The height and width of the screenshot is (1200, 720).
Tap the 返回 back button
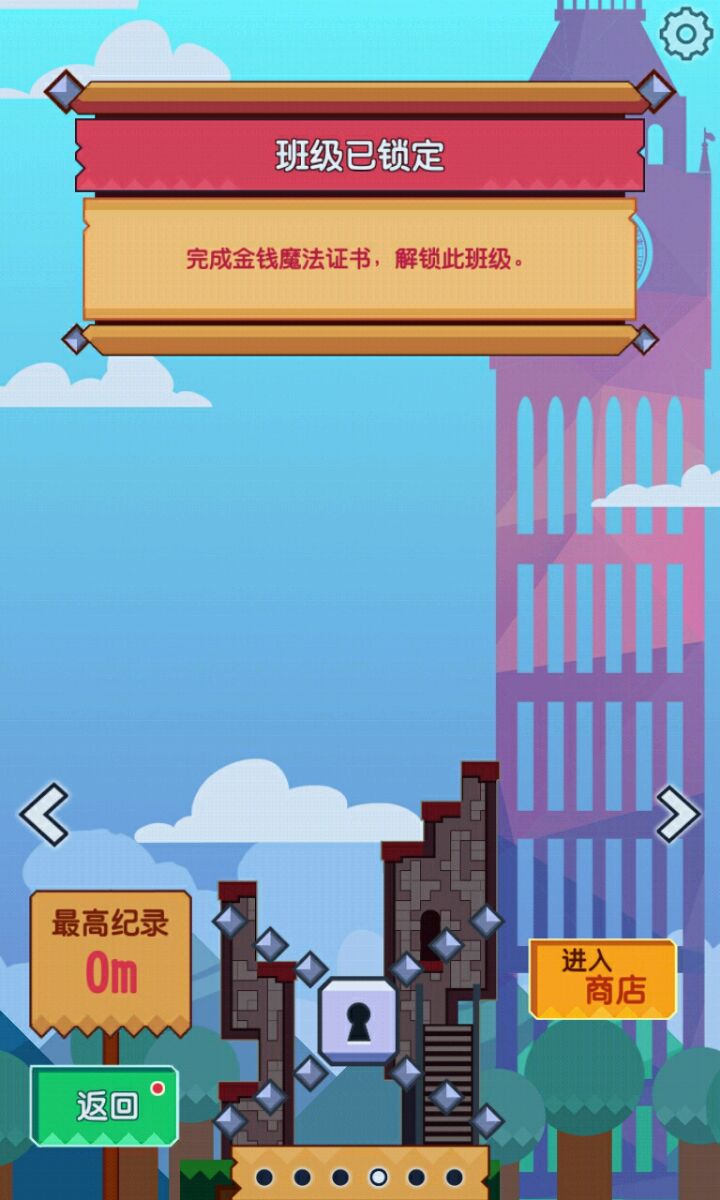pyautogui.click(x=105, y=1105)
